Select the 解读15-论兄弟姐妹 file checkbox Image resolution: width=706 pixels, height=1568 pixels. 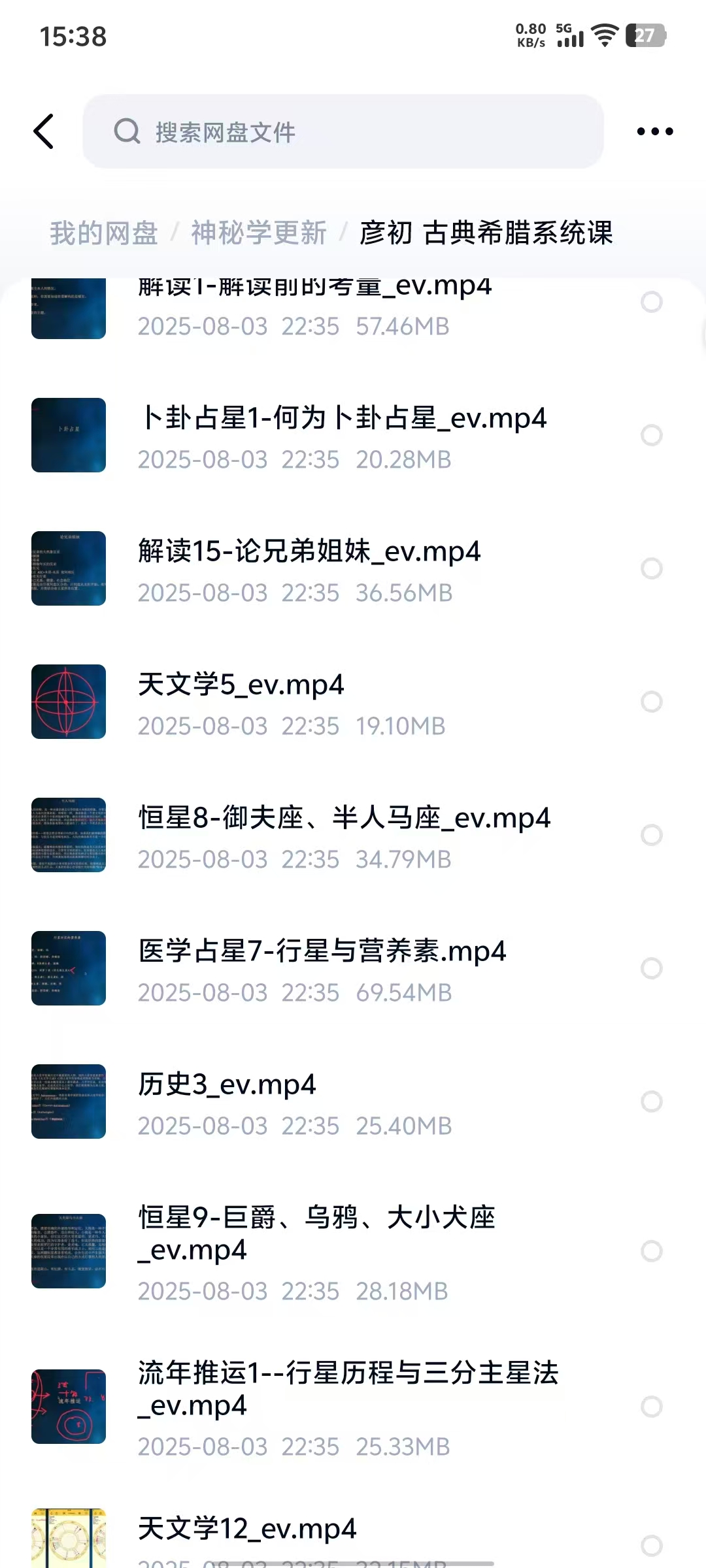pos(652,568)
